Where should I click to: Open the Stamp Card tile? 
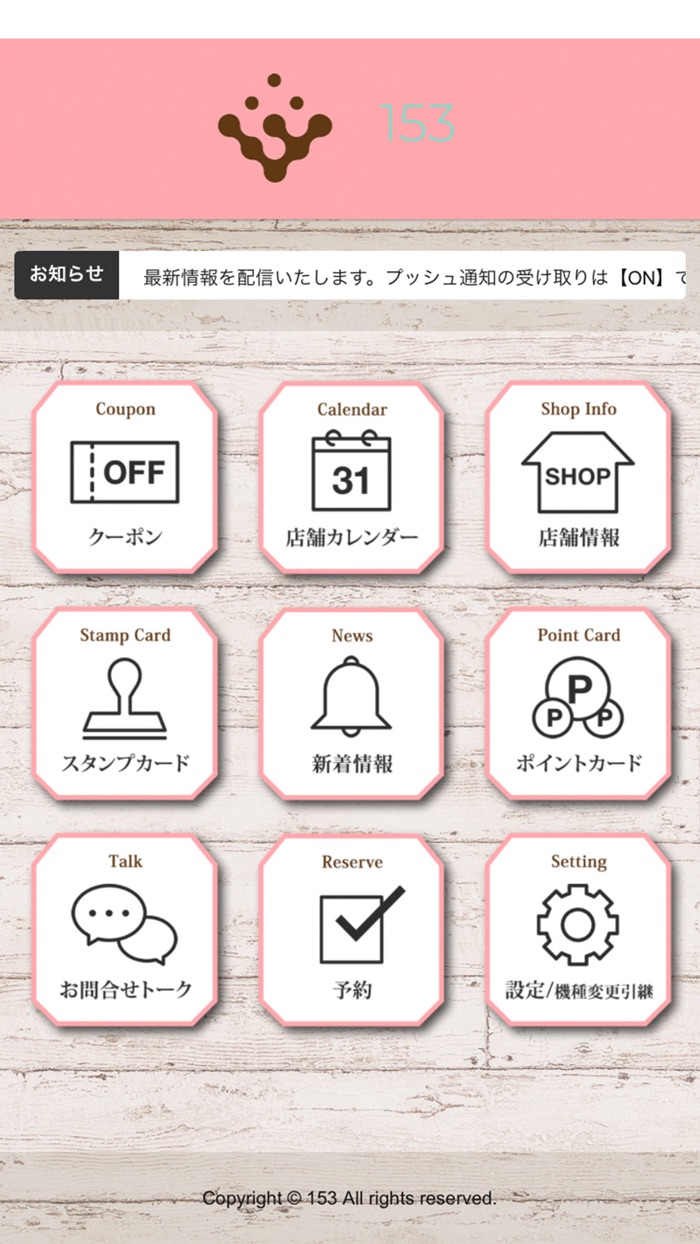pos(125,703)
